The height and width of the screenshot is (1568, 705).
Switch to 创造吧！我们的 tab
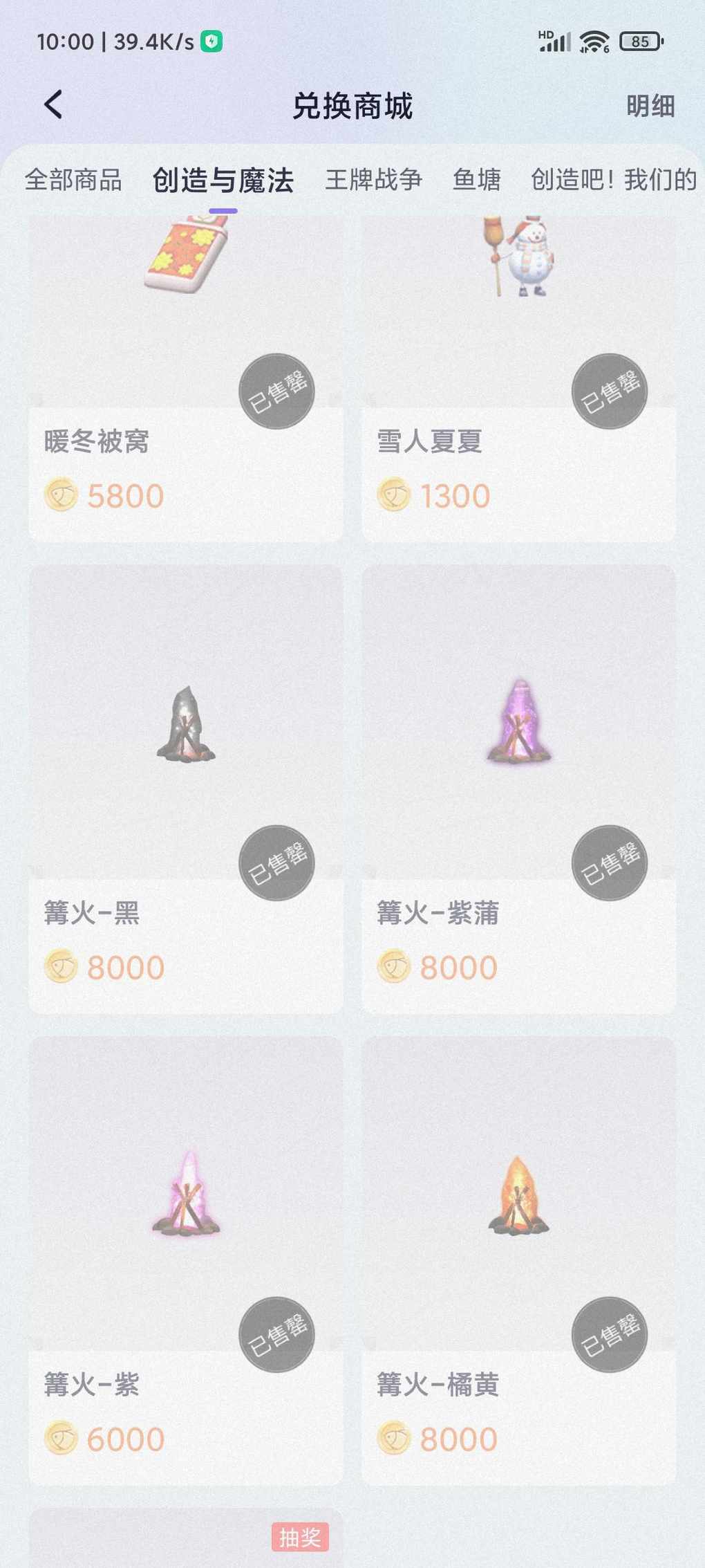tap(613, 180)
